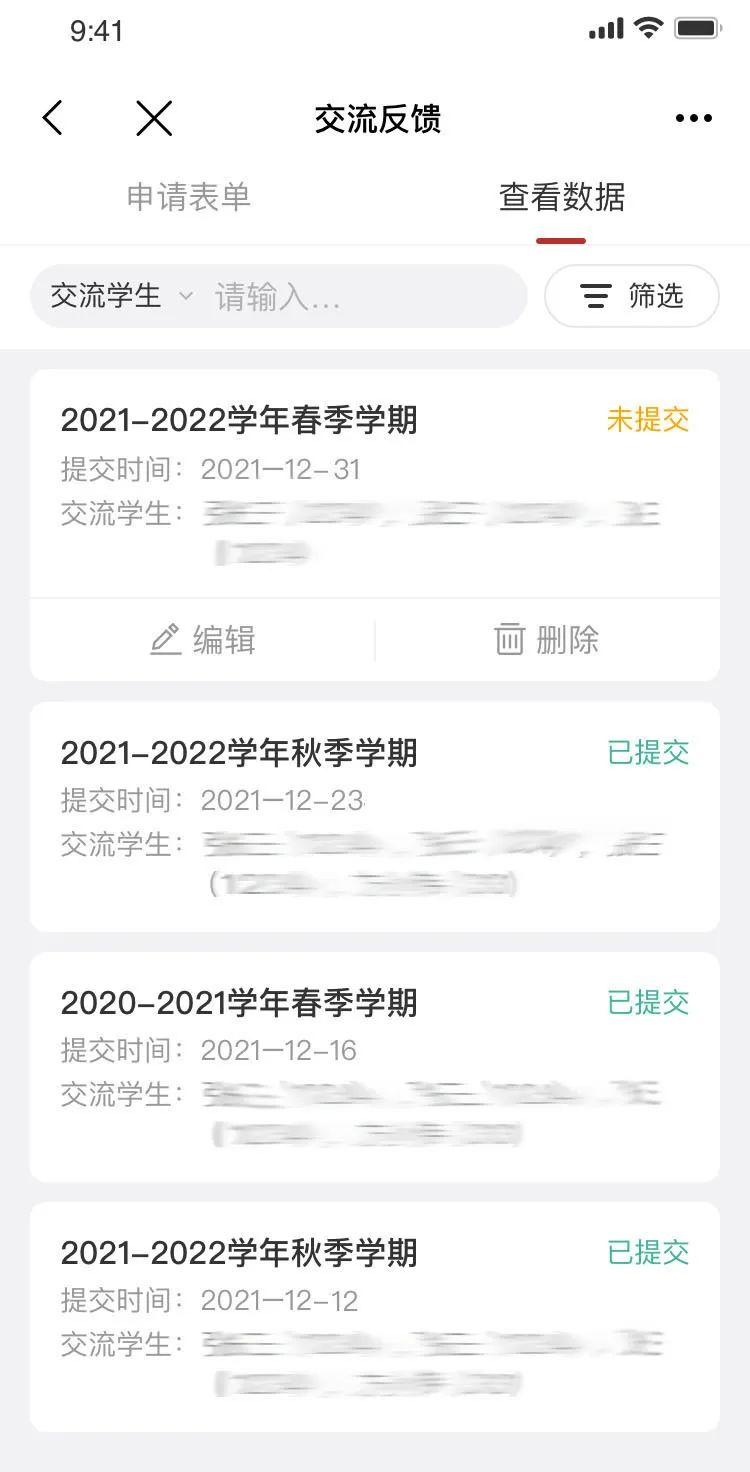Select the 查看数据 tab
Screen dimensions: 750x1472
tap(561, 198)
